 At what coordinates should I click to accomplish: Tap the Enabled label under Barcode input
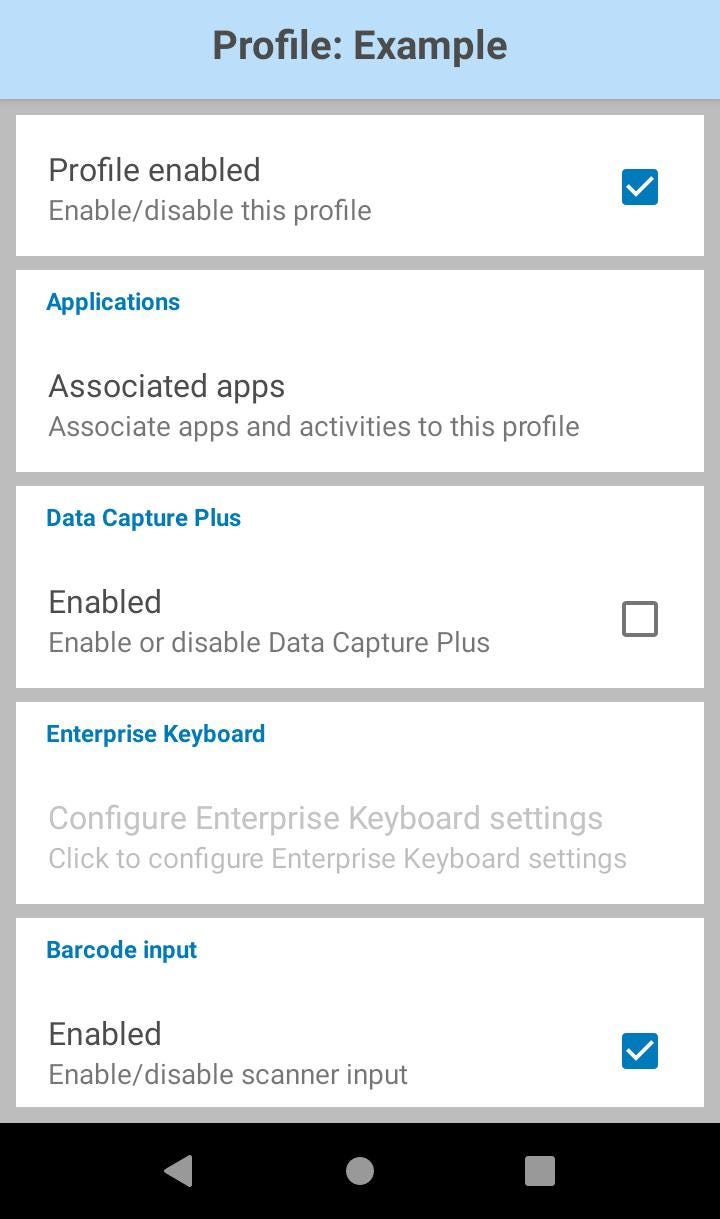(104, 1033)
